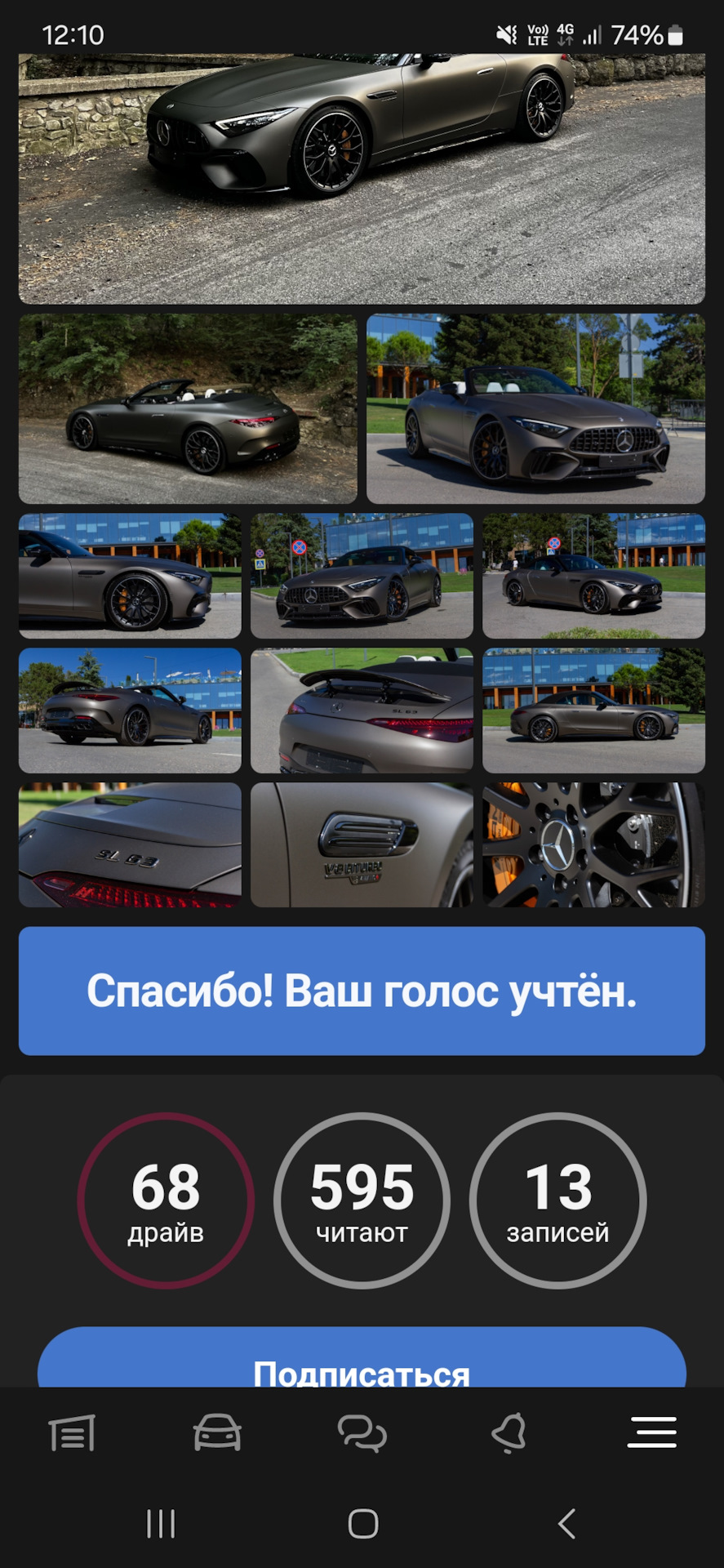Go back with system back button
Image resolution: width=724 pixels, height=1568 pixels.
(x=566, y=1524)
